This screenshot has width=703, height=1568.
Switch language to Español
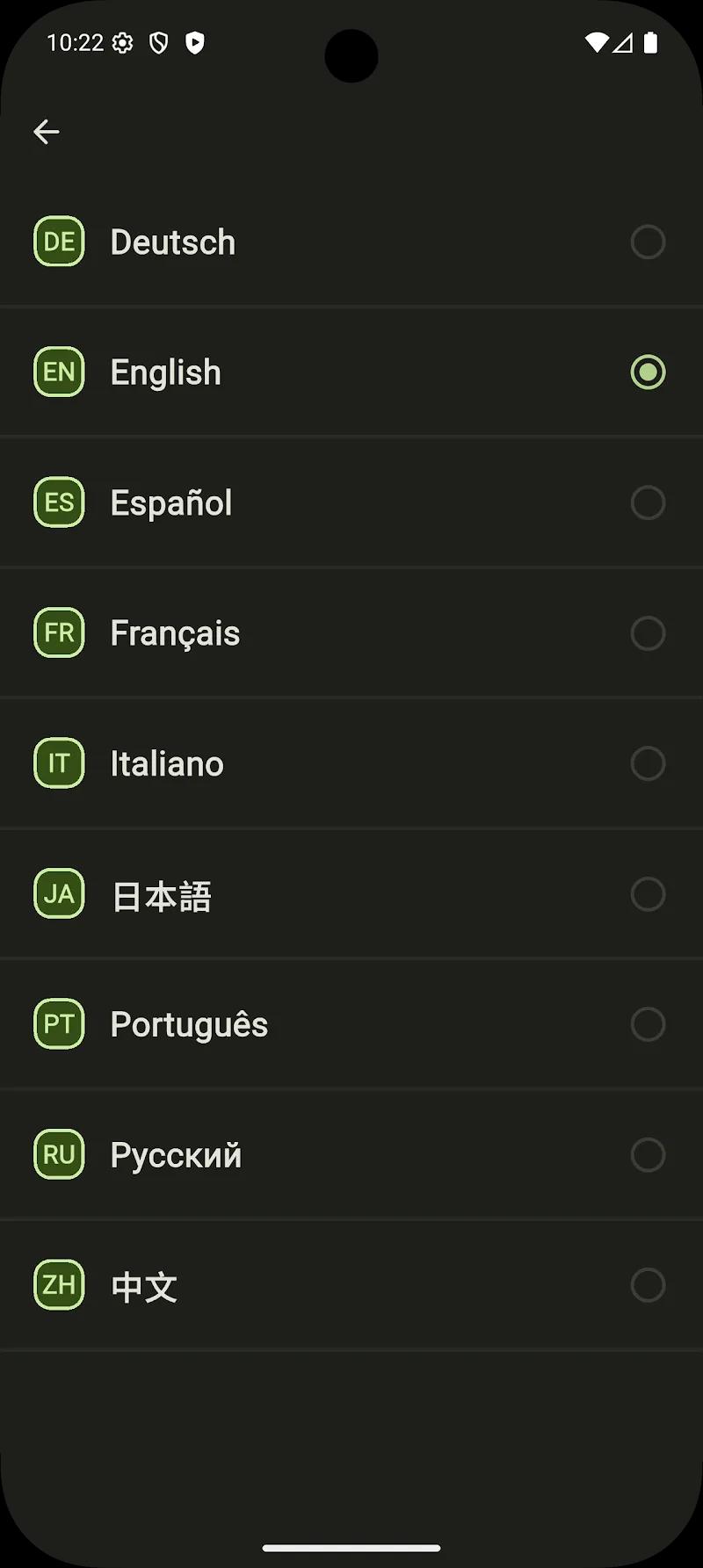tap(351, 502)
